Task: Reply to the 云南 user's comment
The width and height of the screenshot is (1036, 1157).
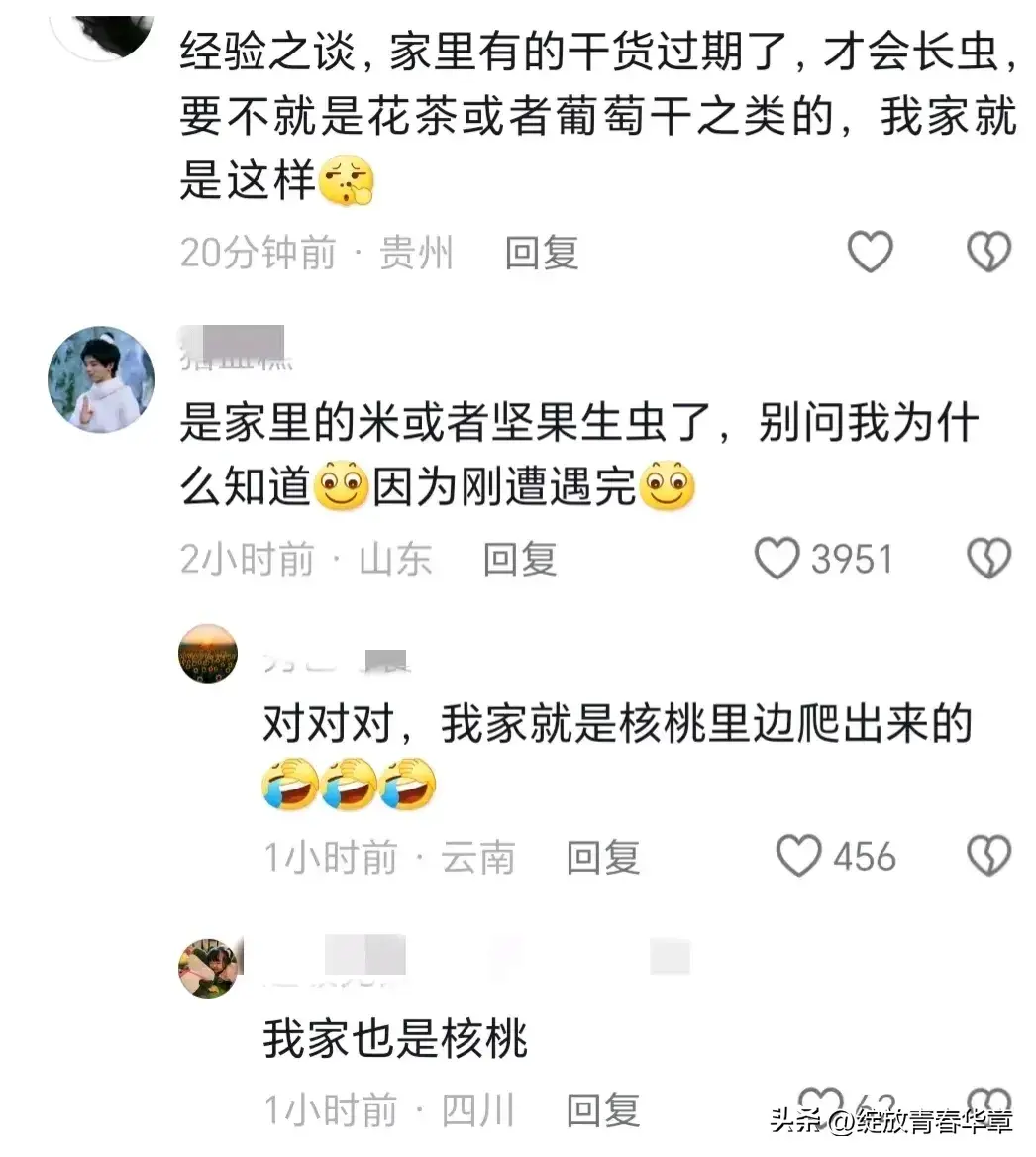Action: [602, 857]
